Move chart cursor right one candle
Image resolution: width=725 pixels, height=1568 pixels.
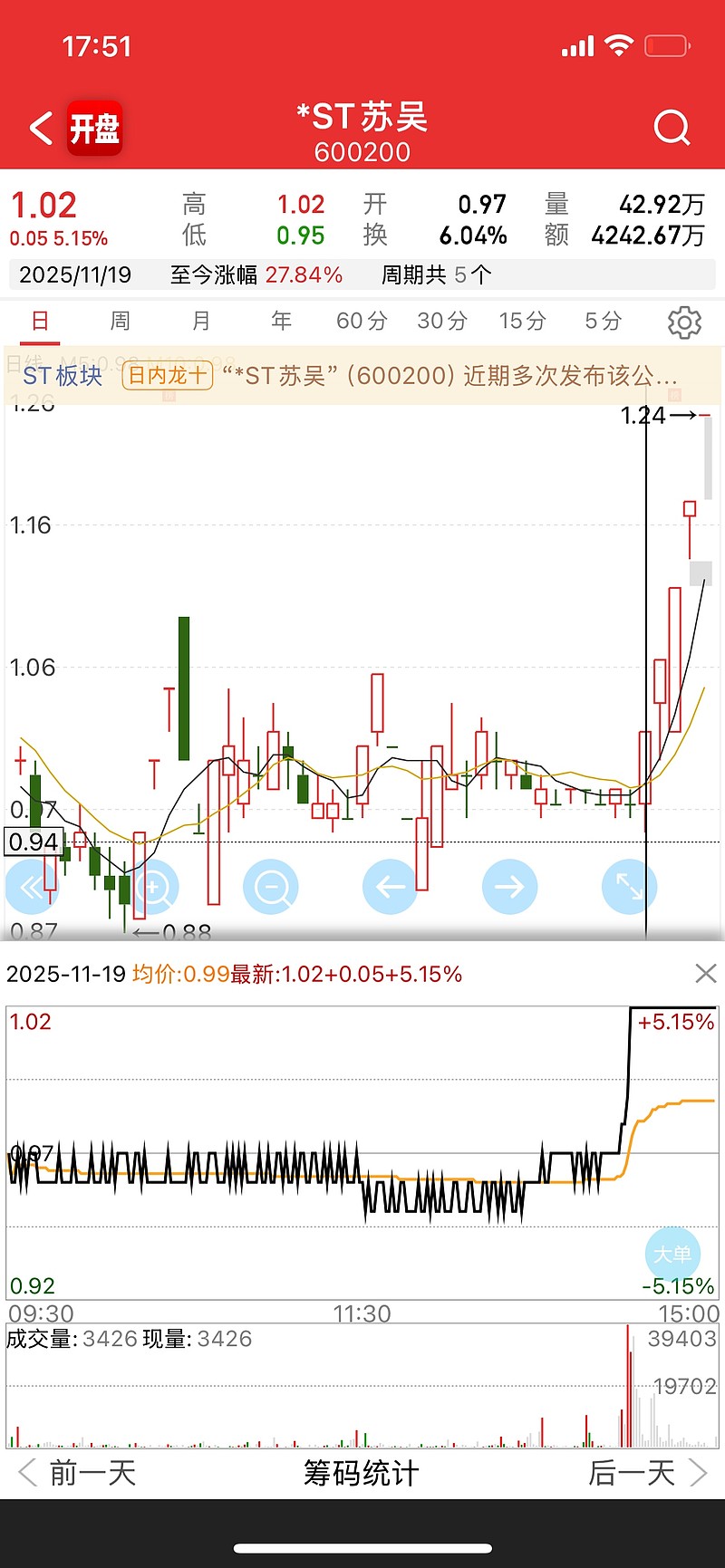pos(509,887)
